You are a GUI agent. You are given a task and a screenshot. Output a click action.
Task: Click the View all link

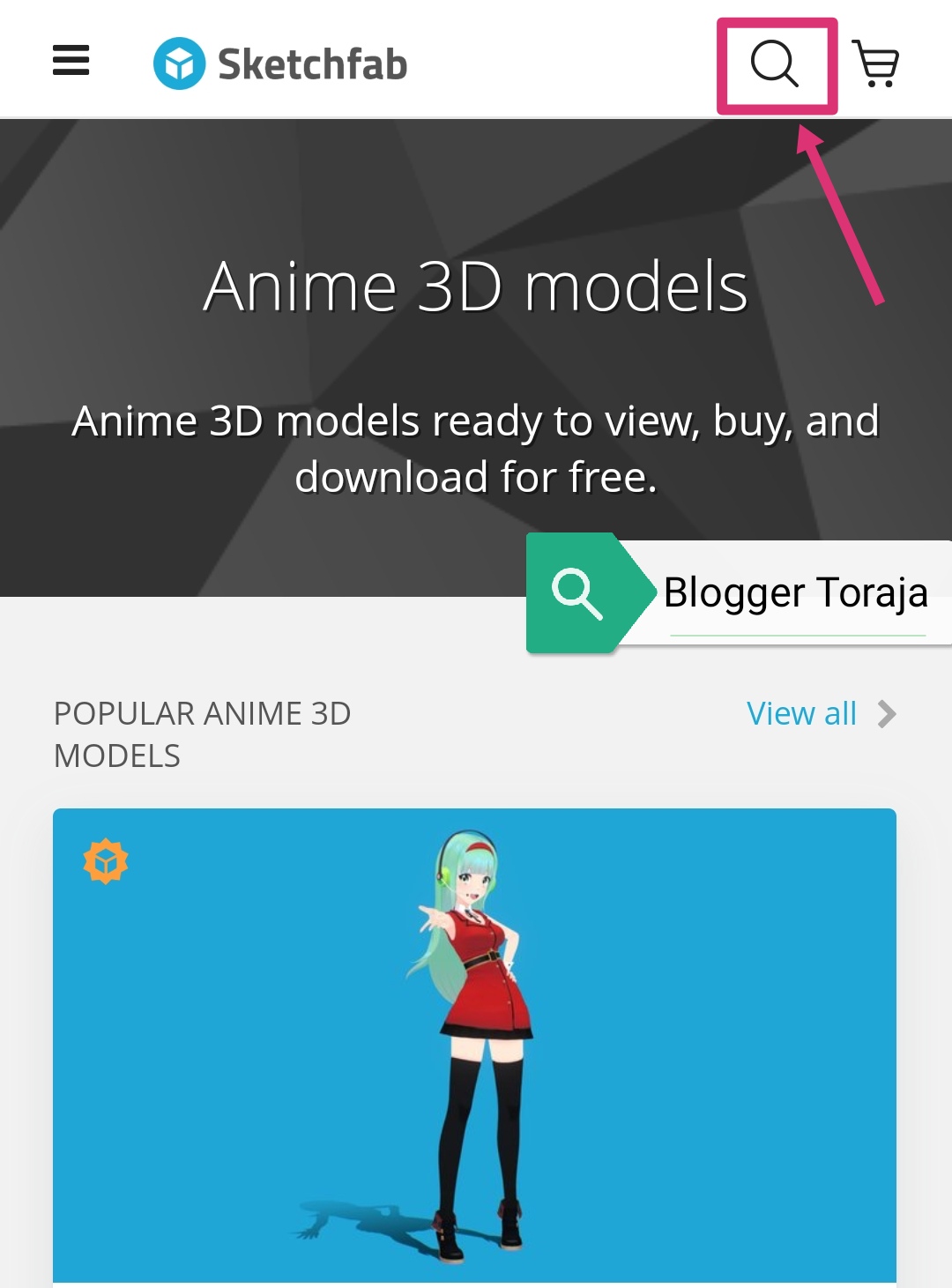[x=800, y=714]
